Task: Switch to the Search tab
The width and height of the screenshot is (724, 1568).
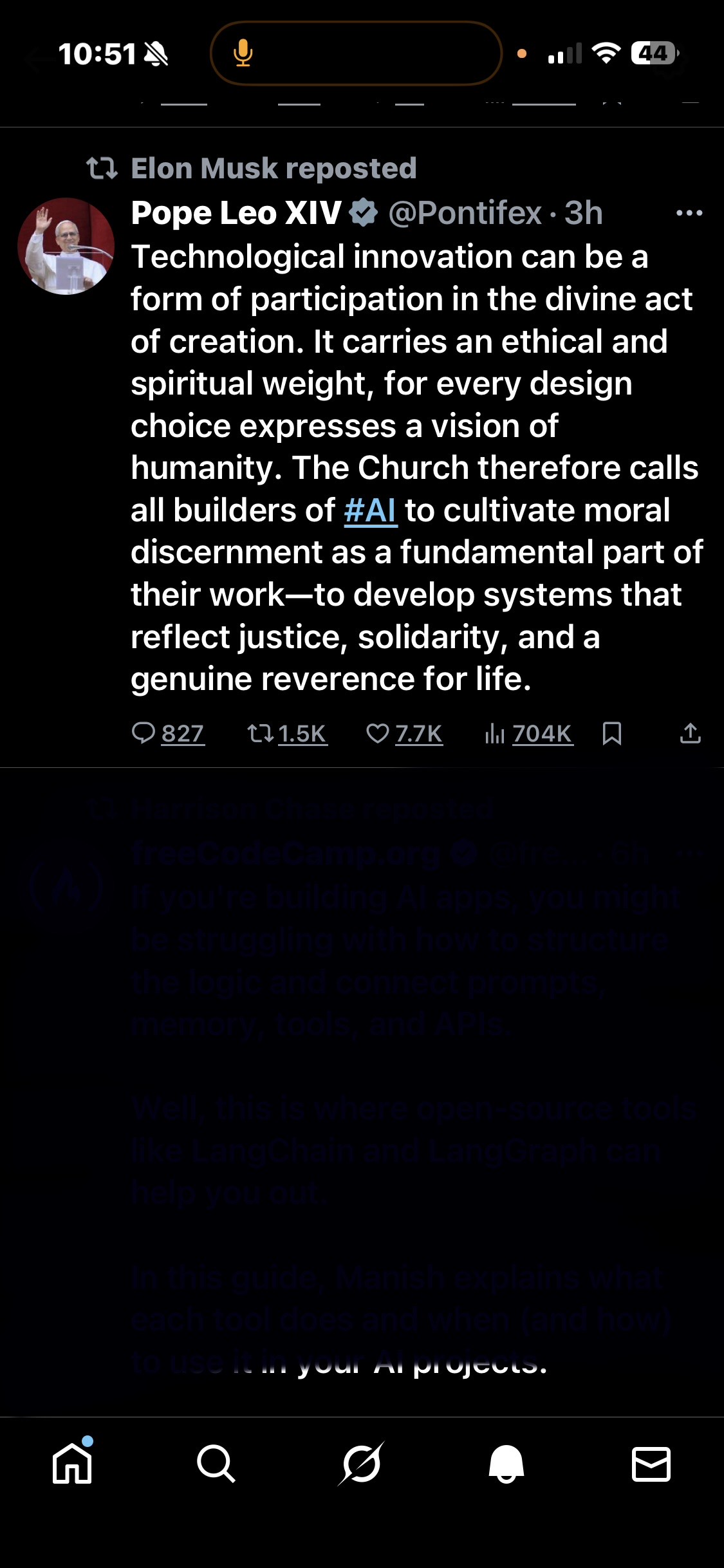Action: (216, 1464)
